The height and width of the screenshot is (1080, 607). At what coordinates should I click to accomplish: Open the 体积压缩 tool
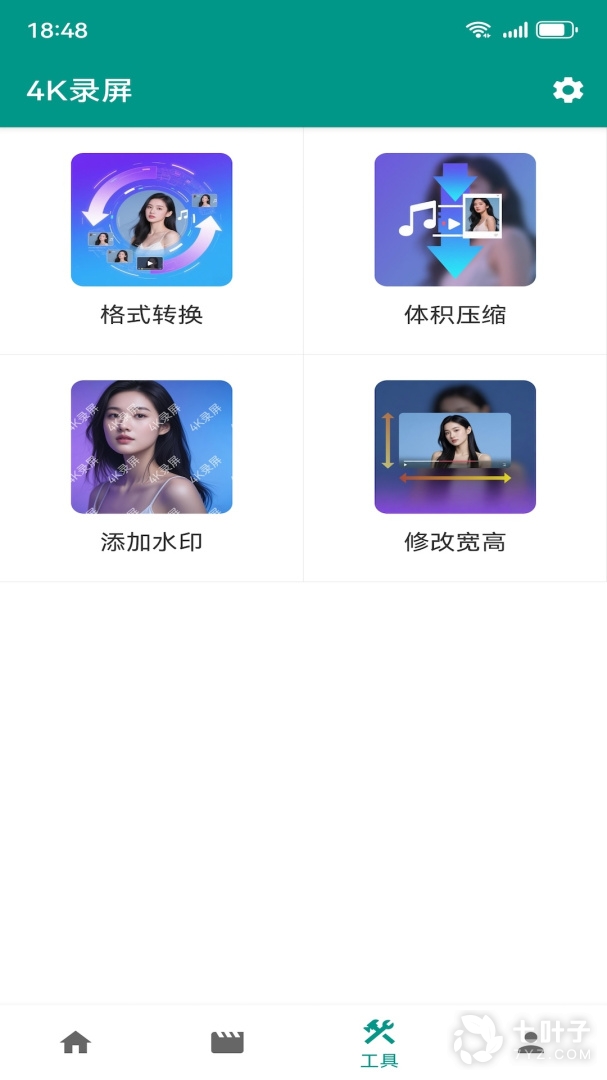pyautogui.click(x=455, y=240)
